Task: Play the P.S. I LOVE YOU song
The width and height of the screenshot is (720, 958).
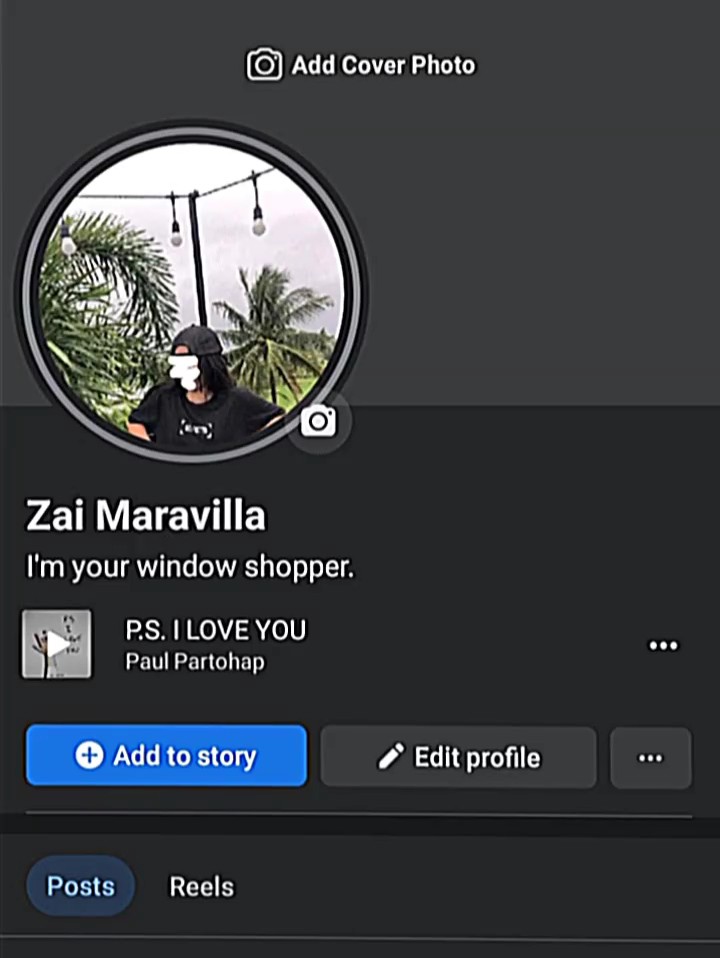Action: [x=57, y=644]
